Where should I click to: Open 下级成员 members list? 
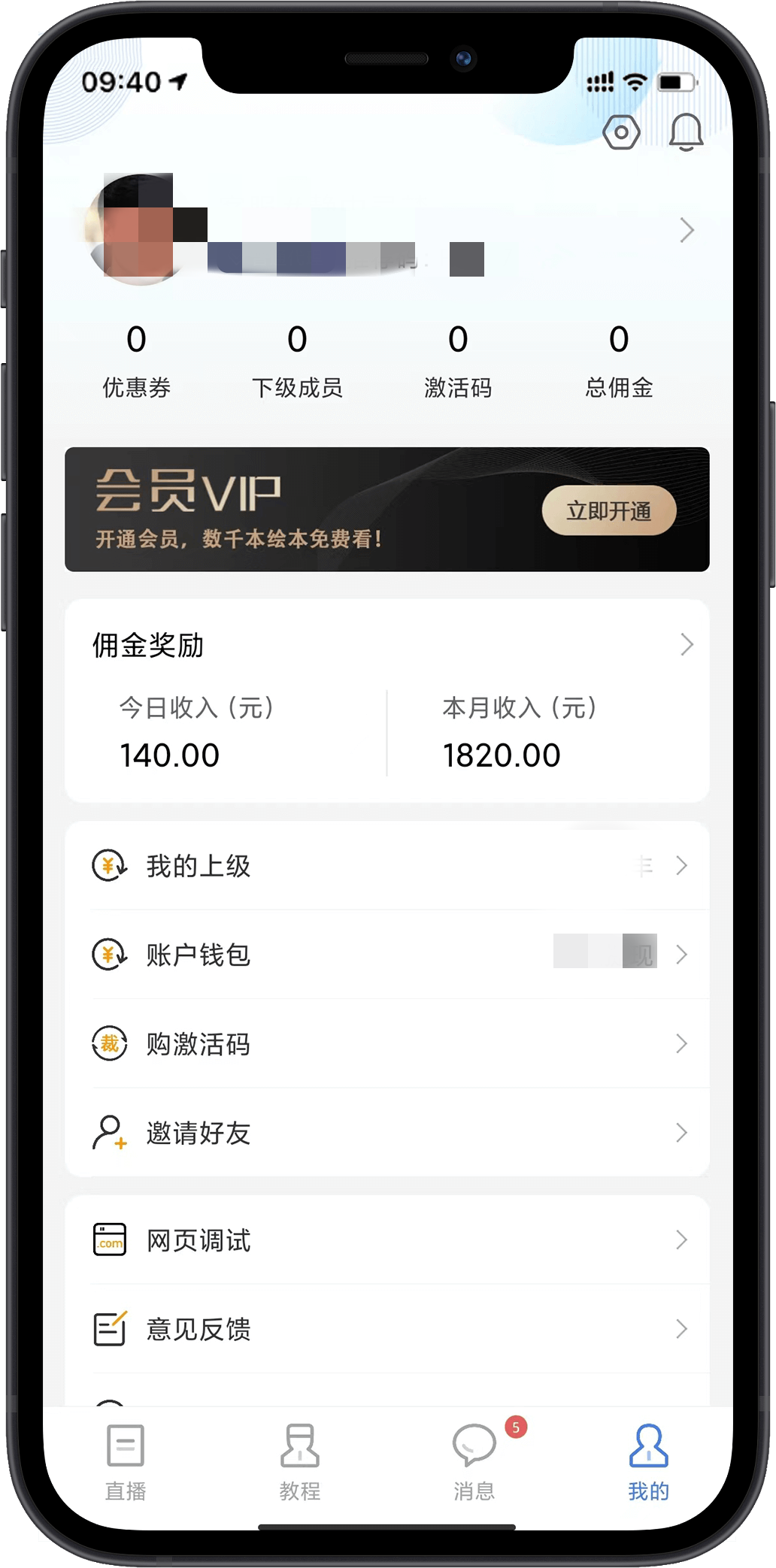297,359
